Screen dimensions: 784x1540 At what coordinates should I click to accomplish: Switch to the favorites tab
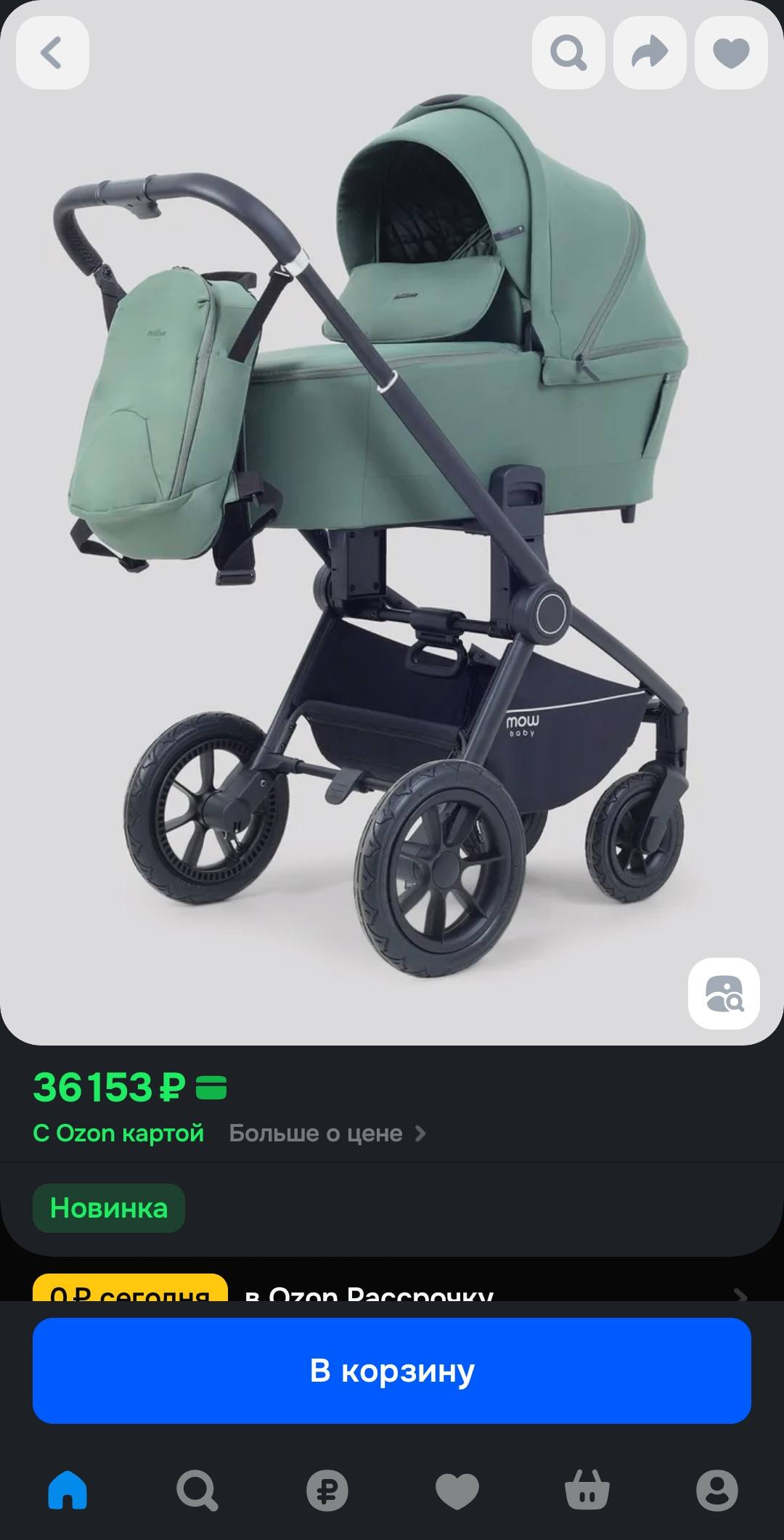click(x=457, y=1491)
